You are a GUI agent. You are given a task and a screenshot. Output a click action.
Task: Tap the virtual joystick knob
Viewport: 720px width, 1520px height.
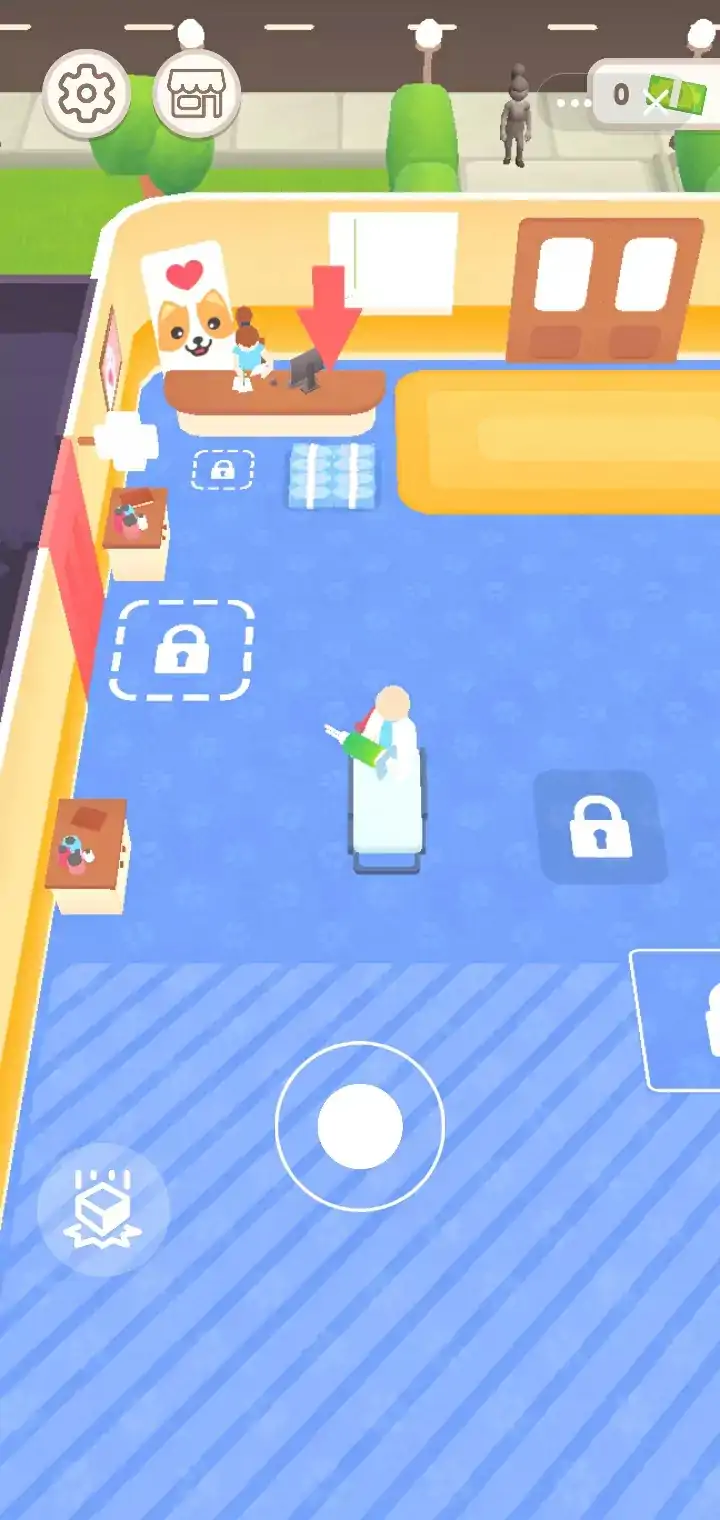click(x=360, y=1126)
